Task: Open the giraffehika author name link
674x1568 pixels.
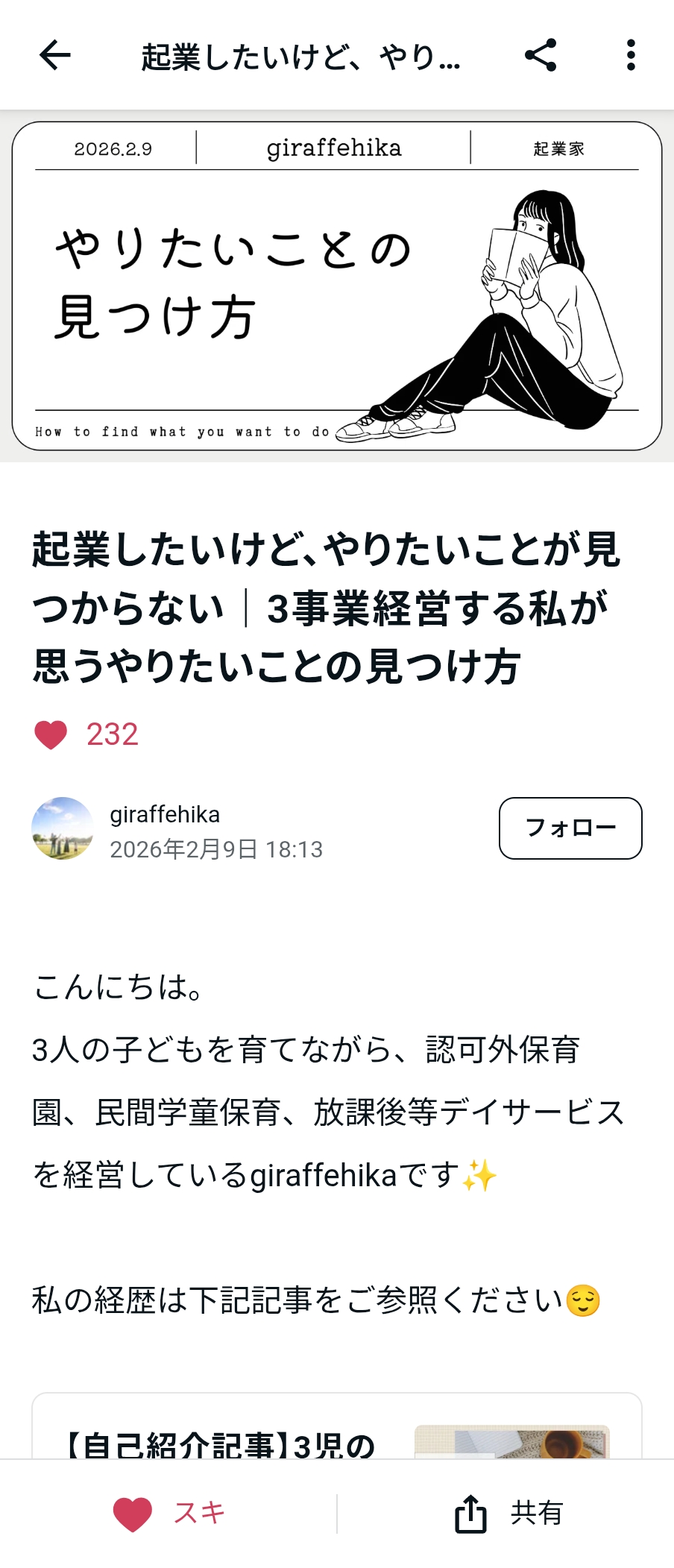Action: 165,814
